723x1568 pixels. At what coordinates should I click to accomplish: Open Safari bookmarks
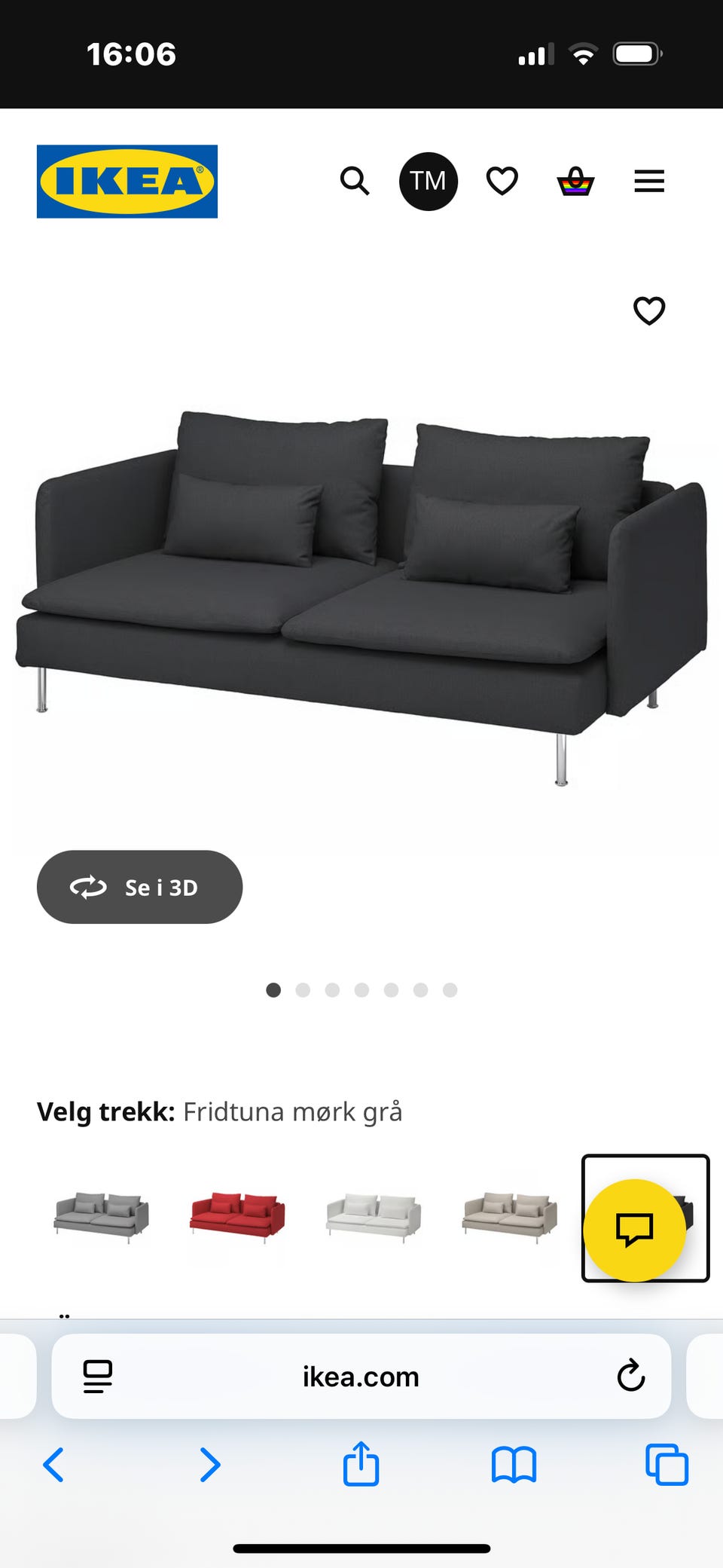(x=514, y=1465)
